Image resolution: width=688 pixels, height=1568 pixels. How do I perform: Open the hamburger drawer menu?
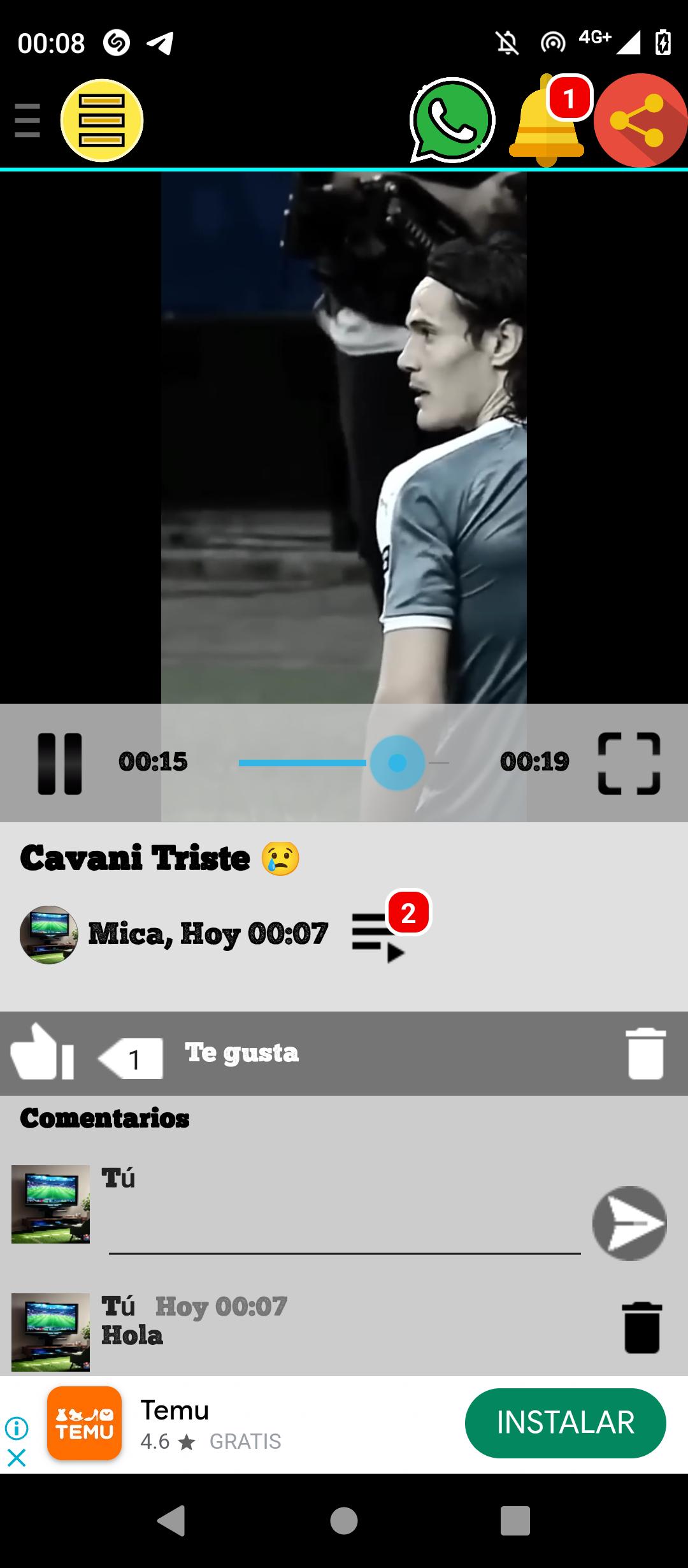(27, 120)
